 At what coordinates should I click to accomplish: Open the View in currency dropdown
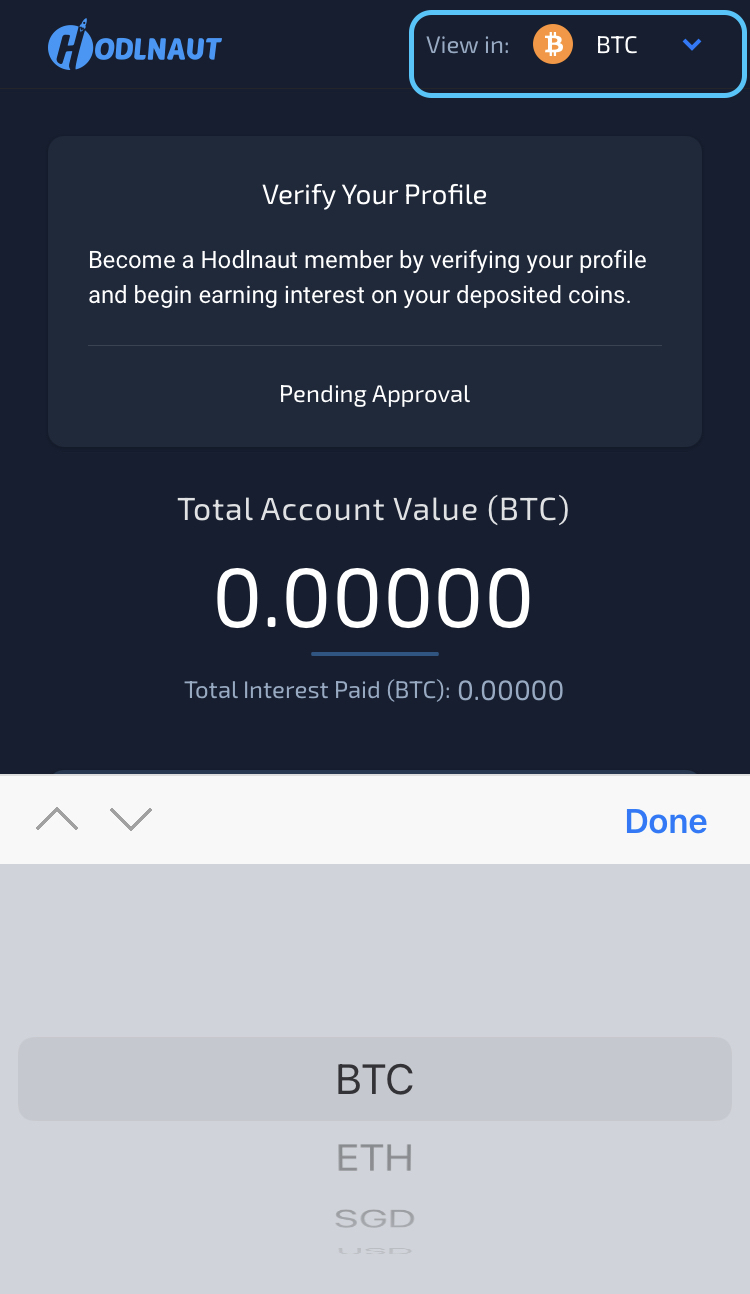tap(577, 46)
